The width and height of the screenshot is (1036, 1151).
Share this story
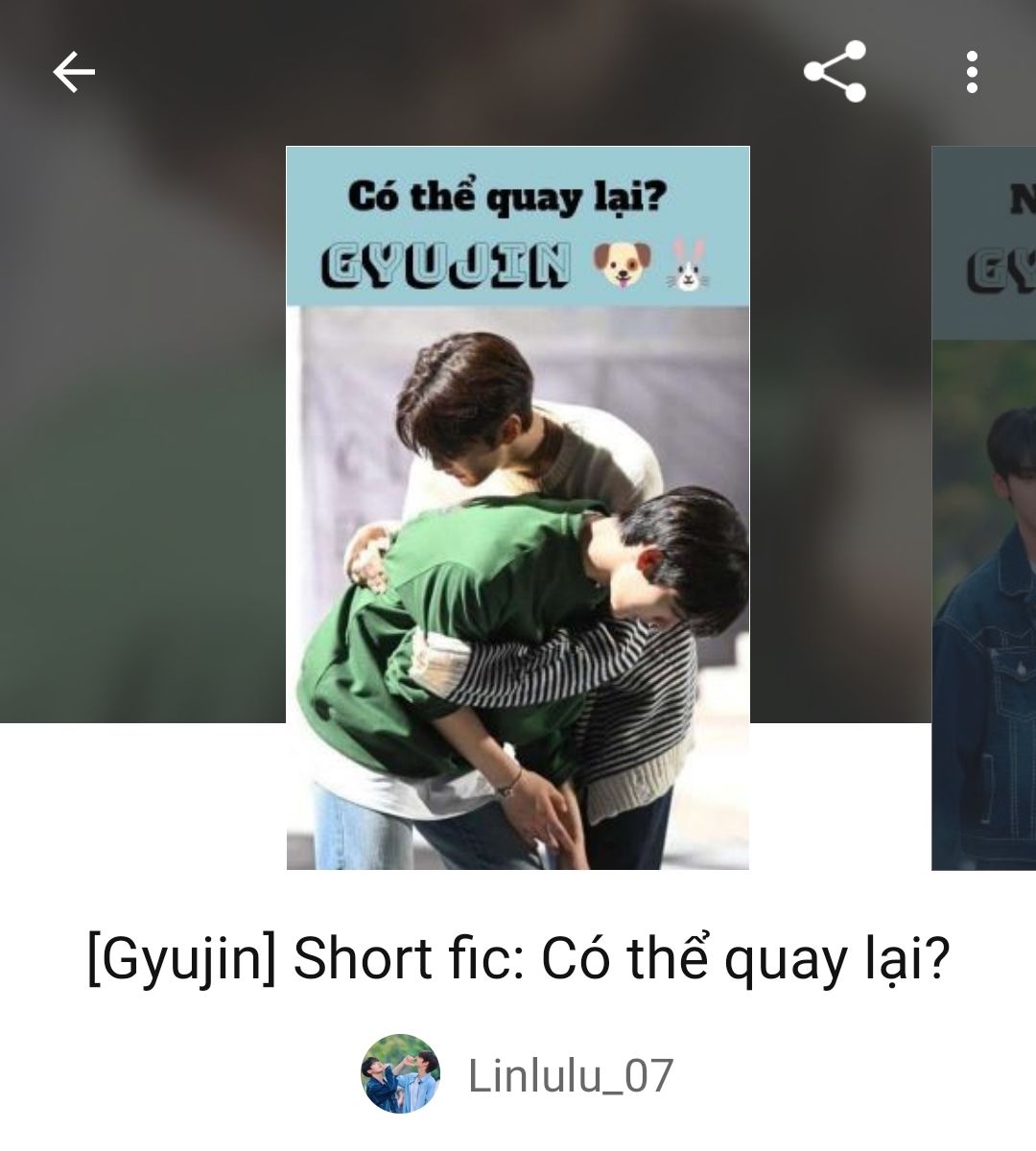pos(835,72)
